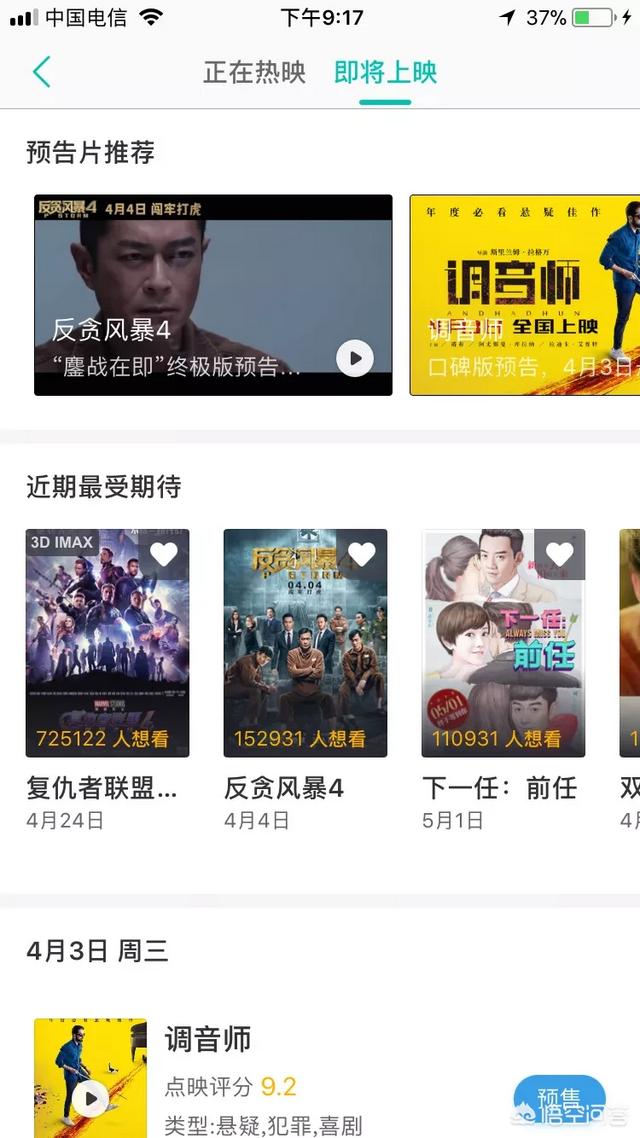Tap the 预售 button for 调音师
The width and height of the screenshot is (640, 1138).
click(x=558, y=1102)
